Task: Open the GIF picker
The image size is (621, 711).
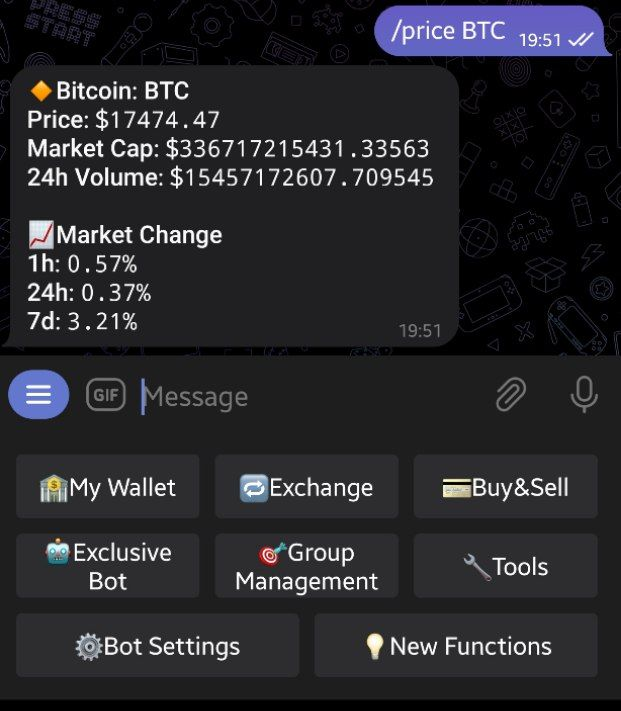Action: pos(105,395)
